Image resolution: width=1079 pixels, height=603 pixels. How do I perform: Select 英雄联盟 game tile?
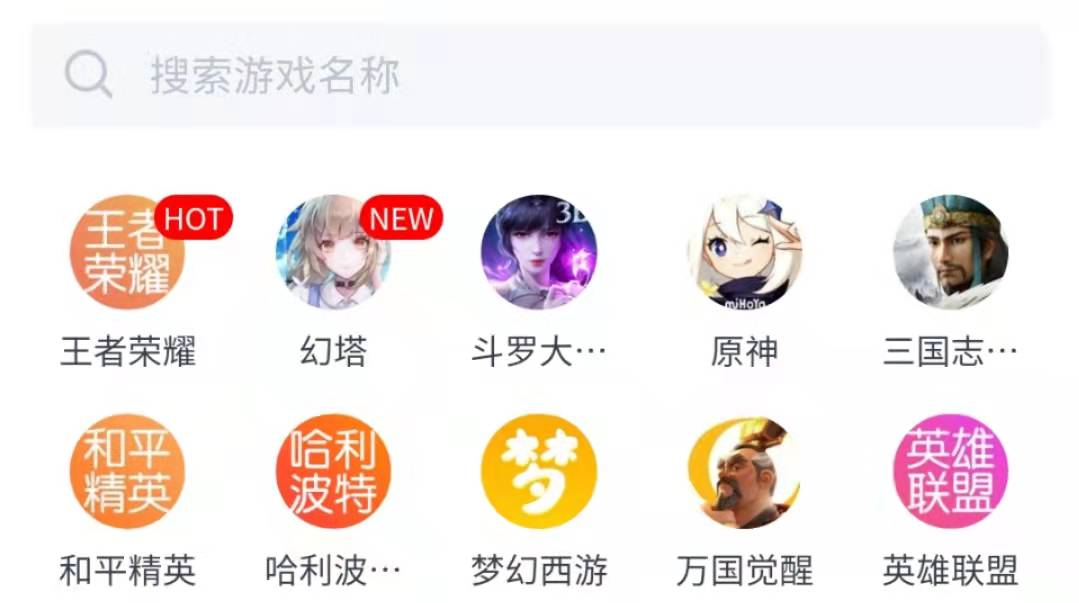[950, 472]
